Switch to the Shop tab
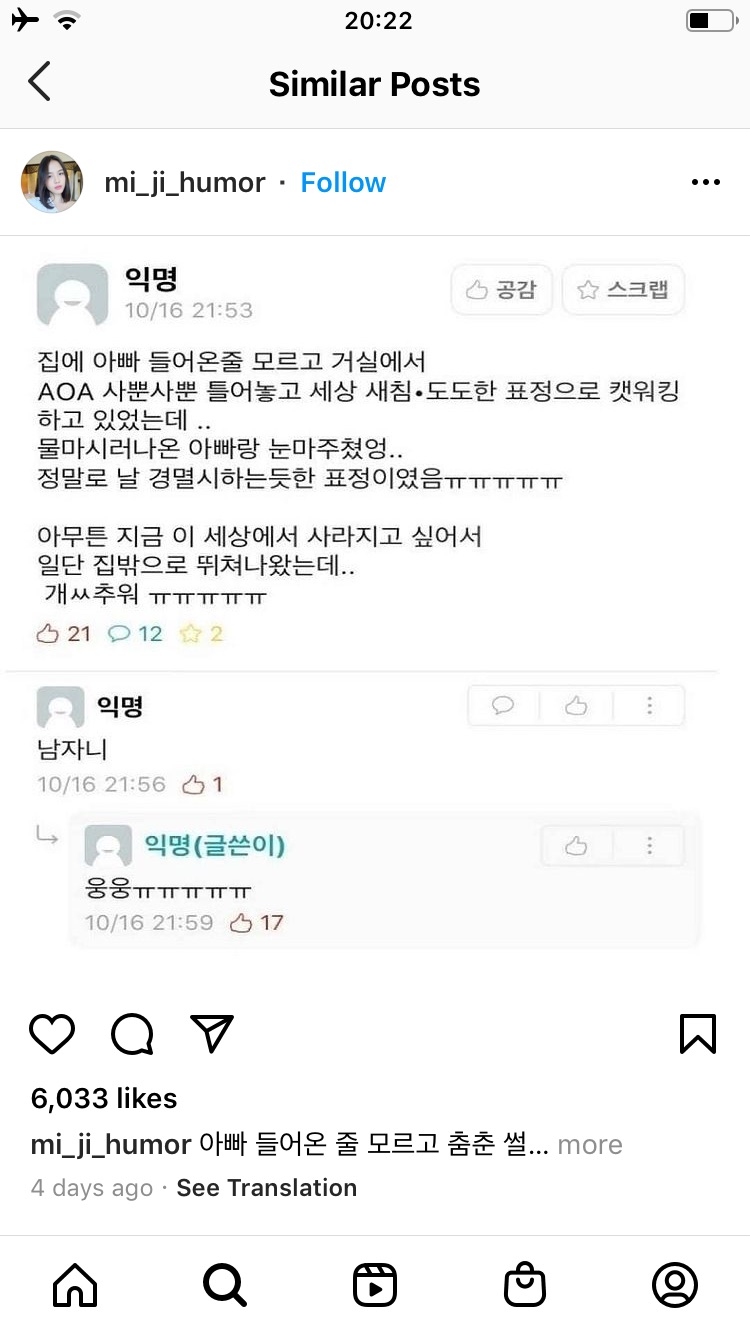The width and height of the screenshot is (750, 1334). point(525,1285)
